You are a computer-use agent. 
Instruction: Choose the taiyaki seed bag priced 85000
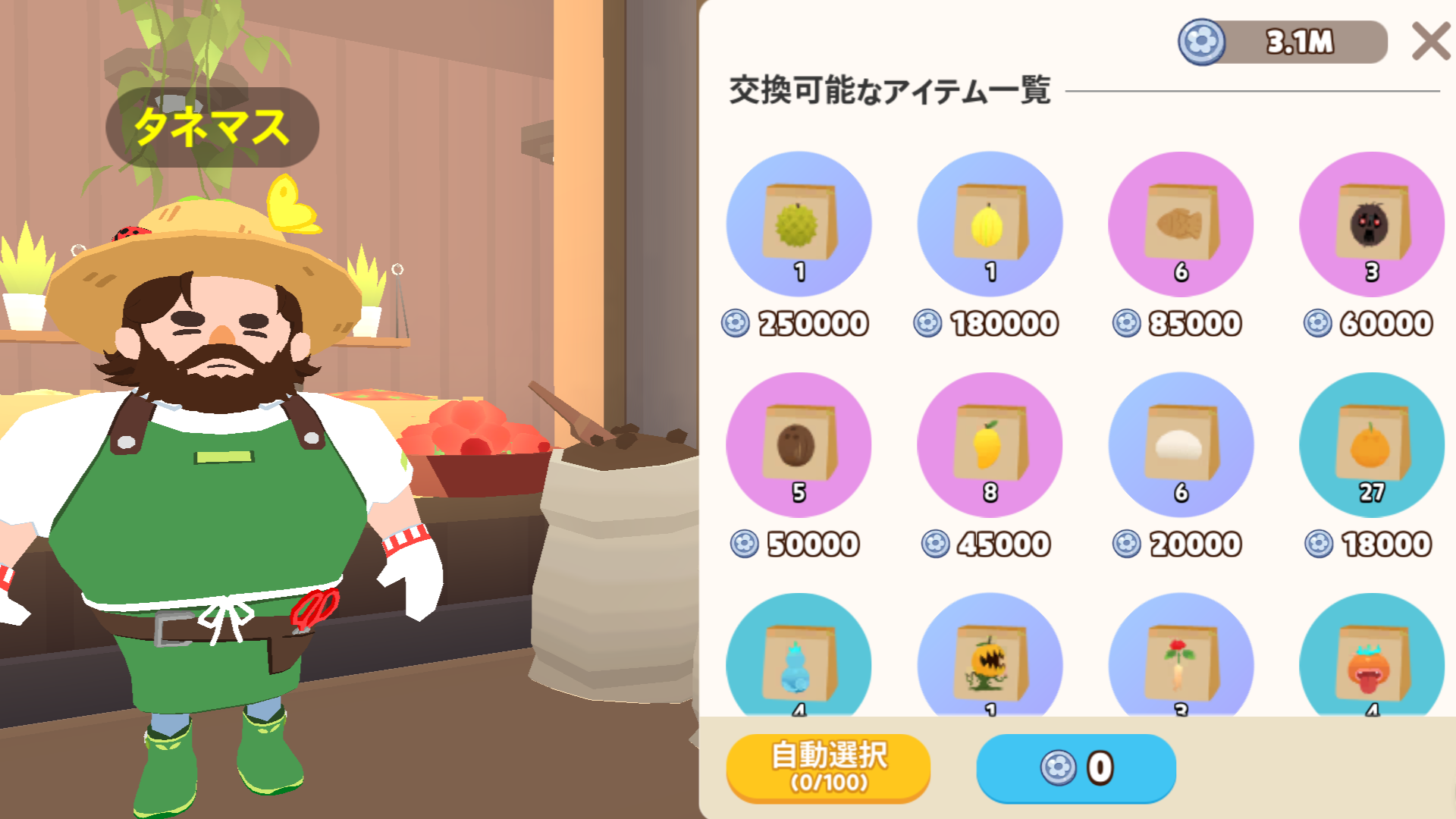pos(1181,224)
